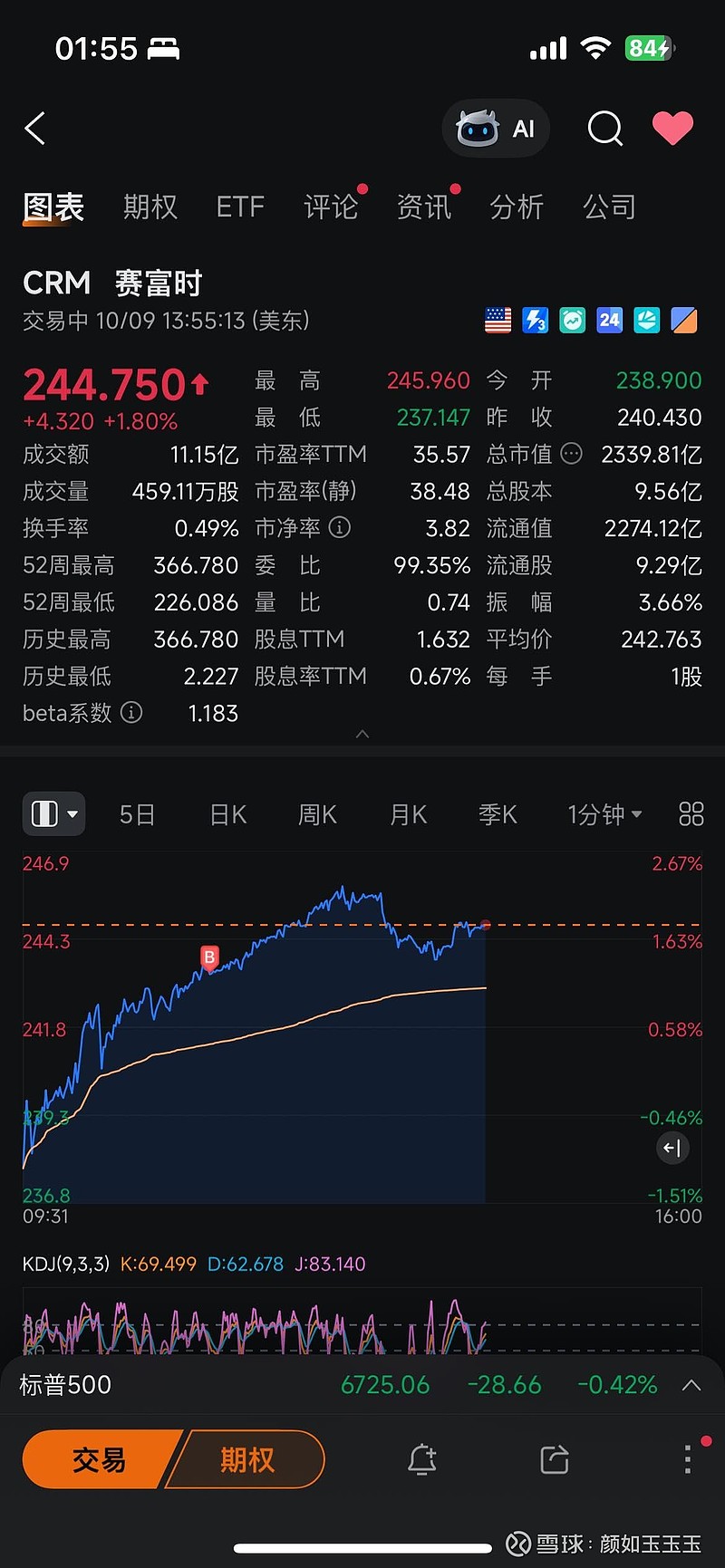The image size is (725, 1568).
Task: Open the 1分钟 interval dropdown
Action: [x=604, y=814]
